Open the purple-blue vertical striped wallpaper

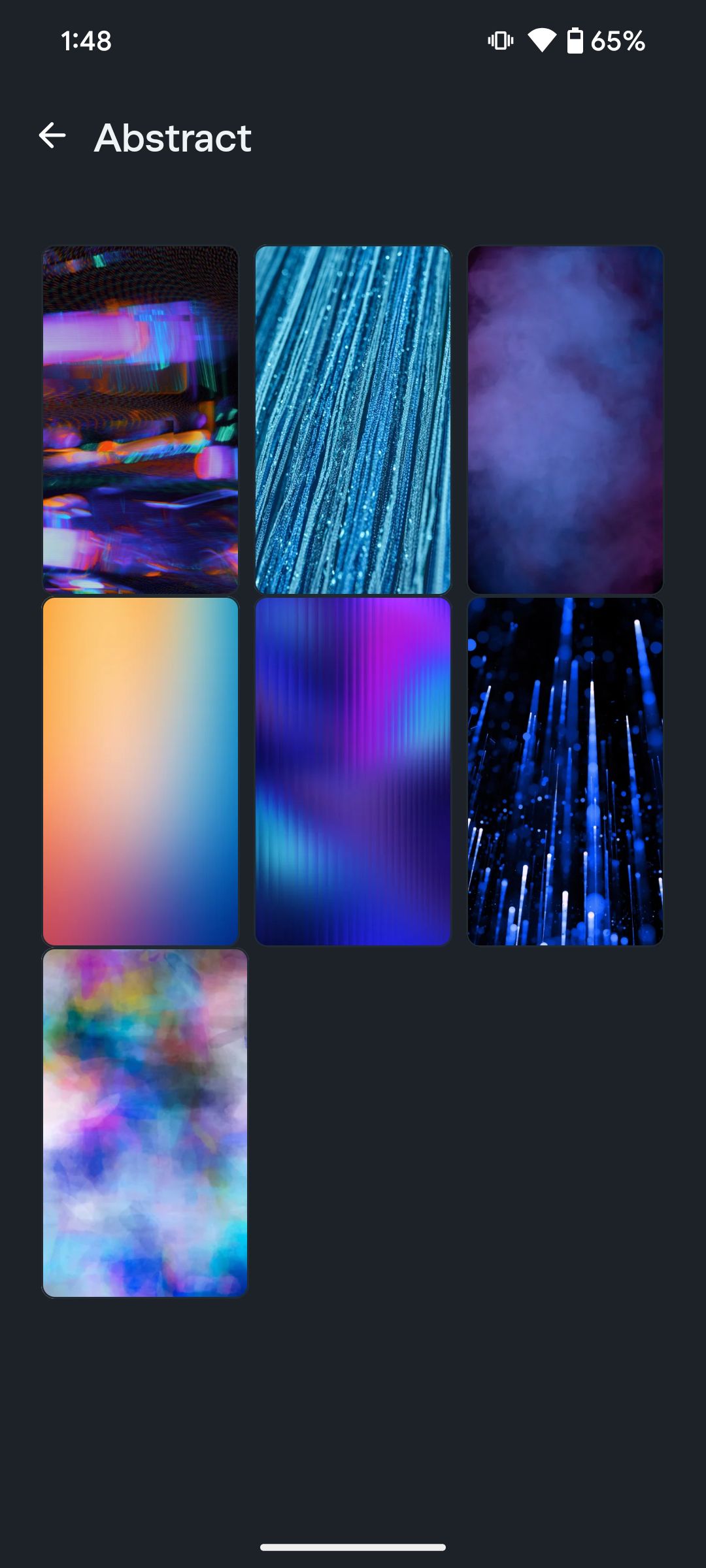click(353, 771)
